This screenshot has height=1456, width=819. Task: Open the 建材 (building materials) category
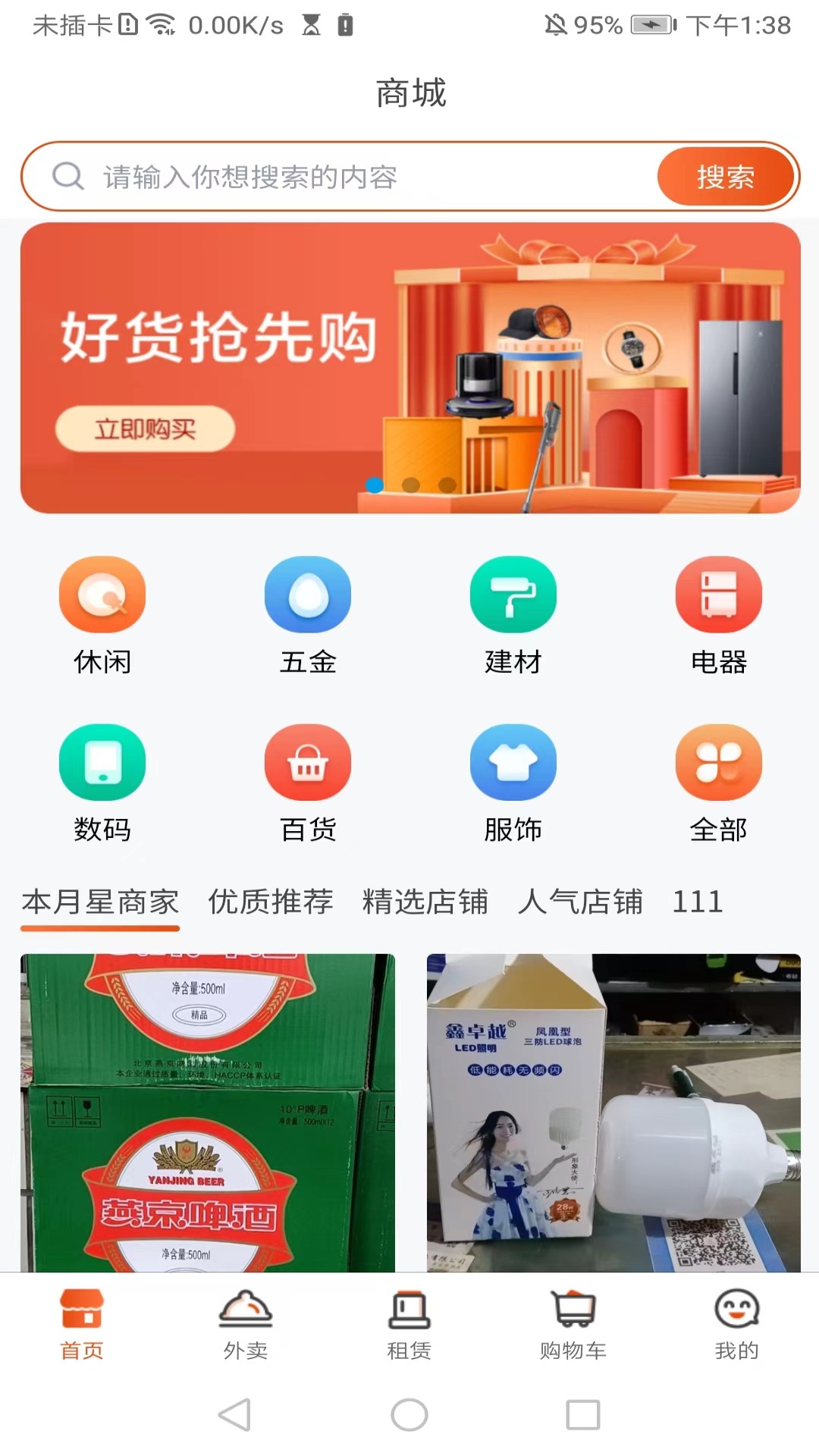513,595
